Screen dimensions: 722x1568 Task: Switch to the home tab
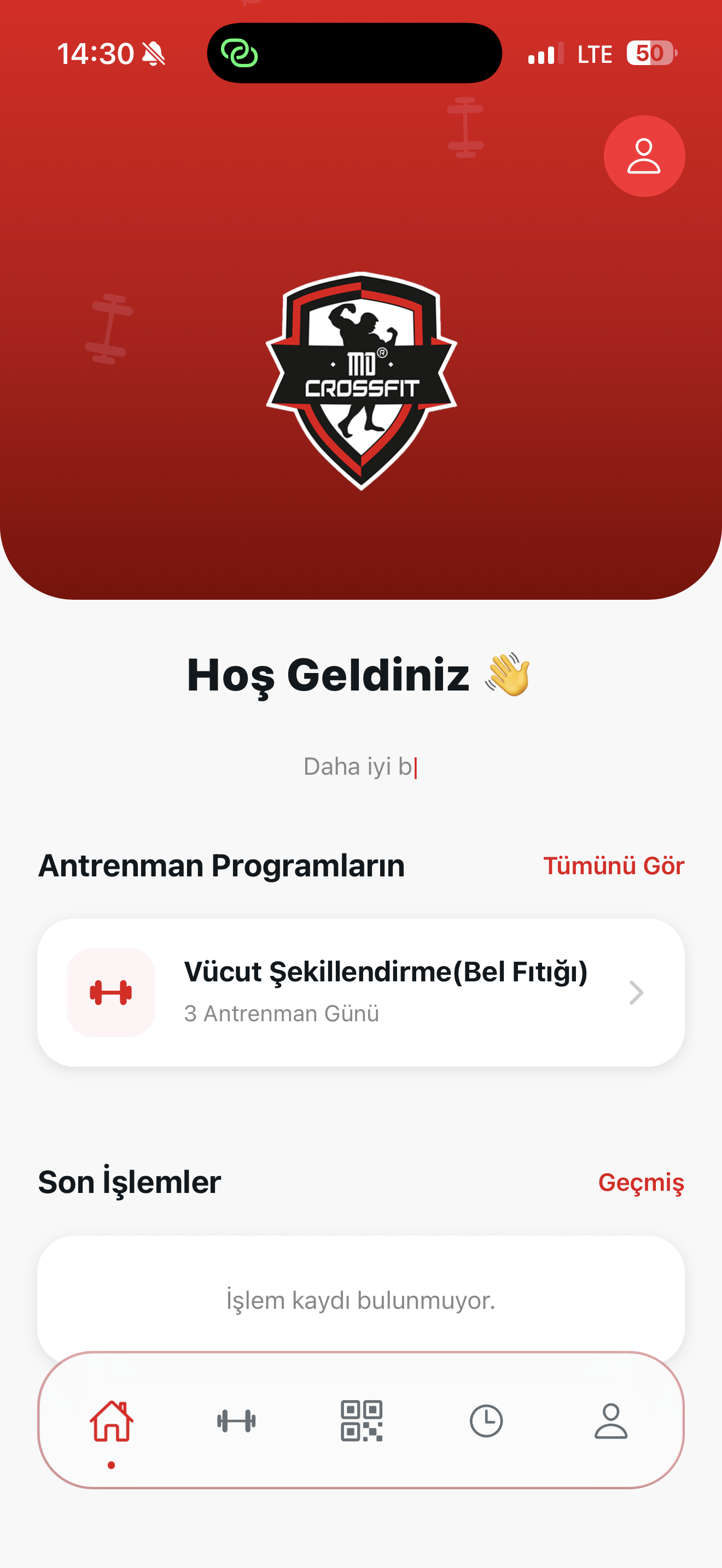coord(112,1422)
